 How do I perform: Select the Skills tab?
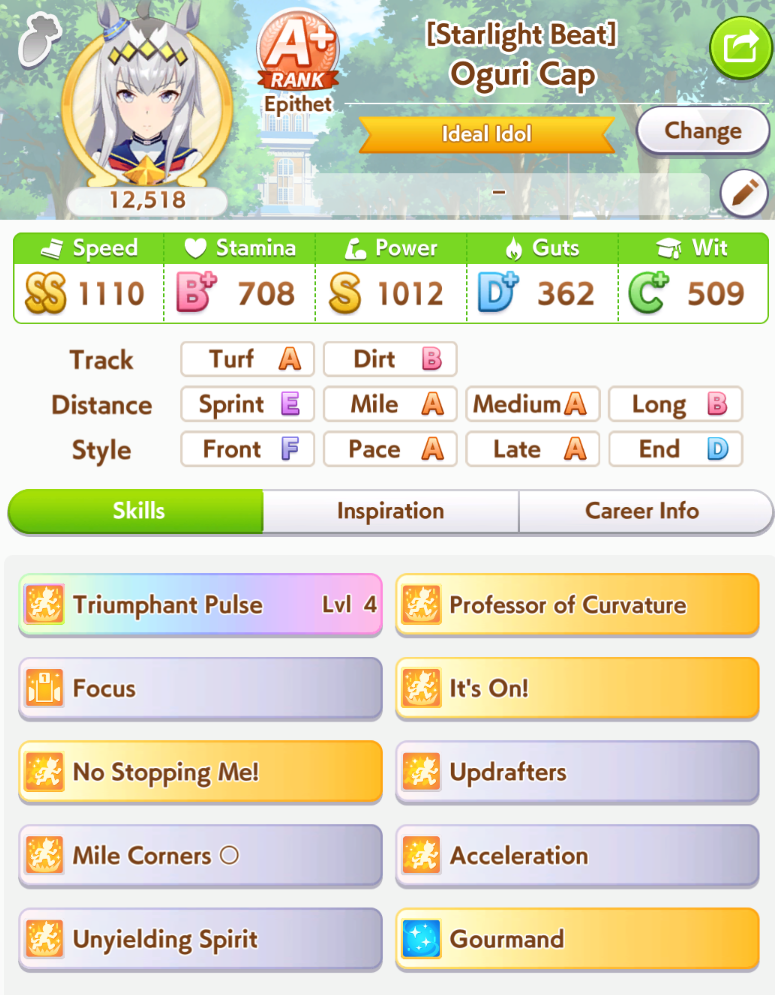[137, 511]
